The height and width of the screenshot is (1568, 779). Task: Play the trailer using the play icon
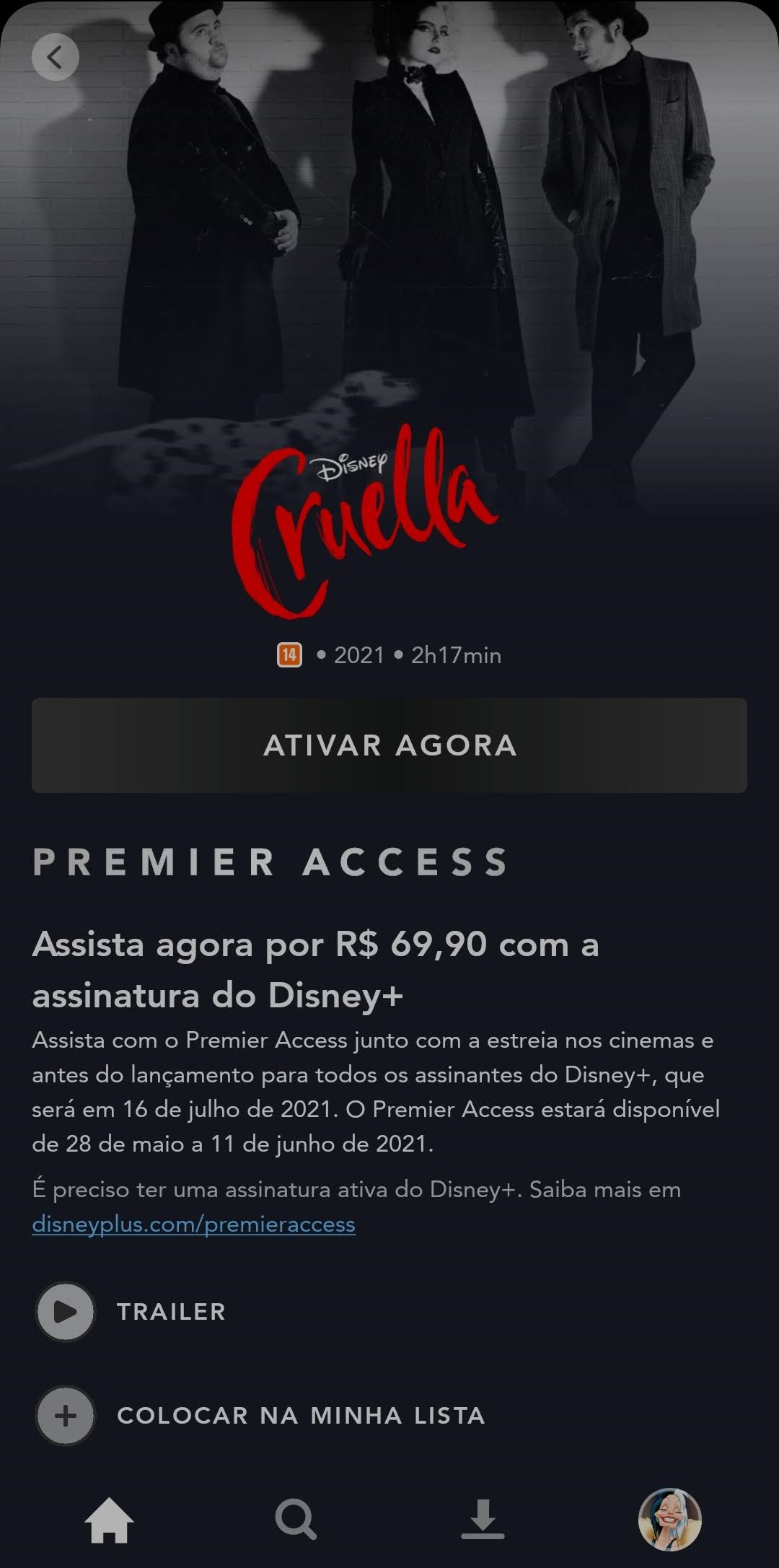click(x=65, y=1312)
